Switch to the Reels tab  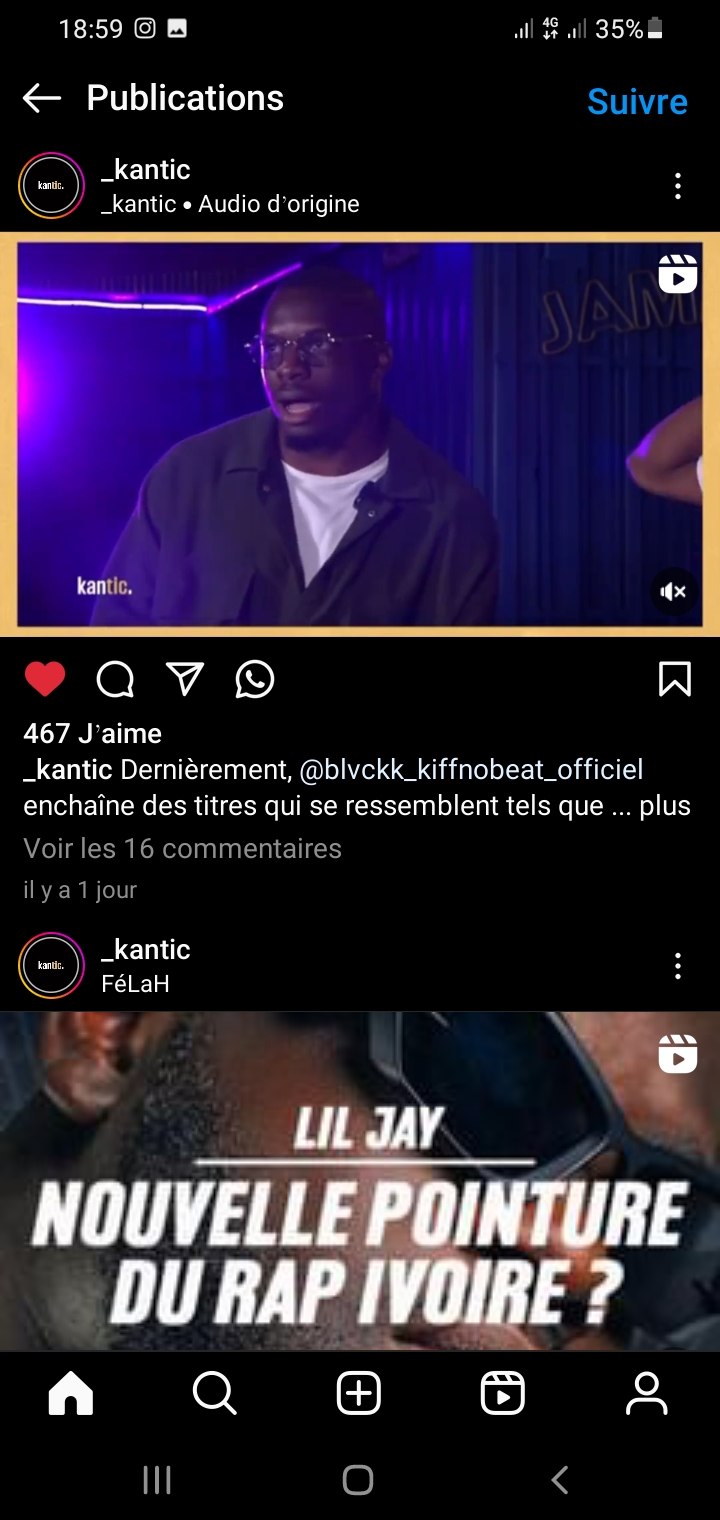point(503,1393)
